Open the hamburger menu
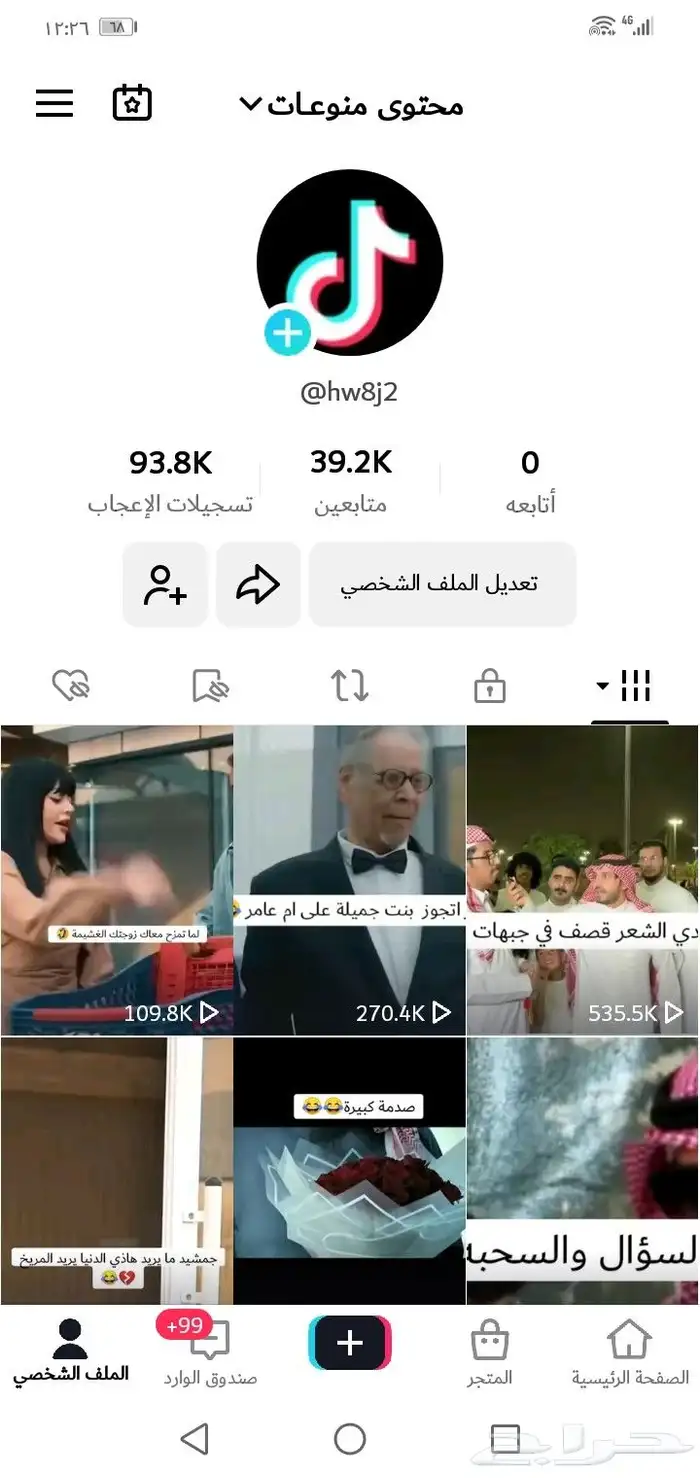 tap(55, 104)
